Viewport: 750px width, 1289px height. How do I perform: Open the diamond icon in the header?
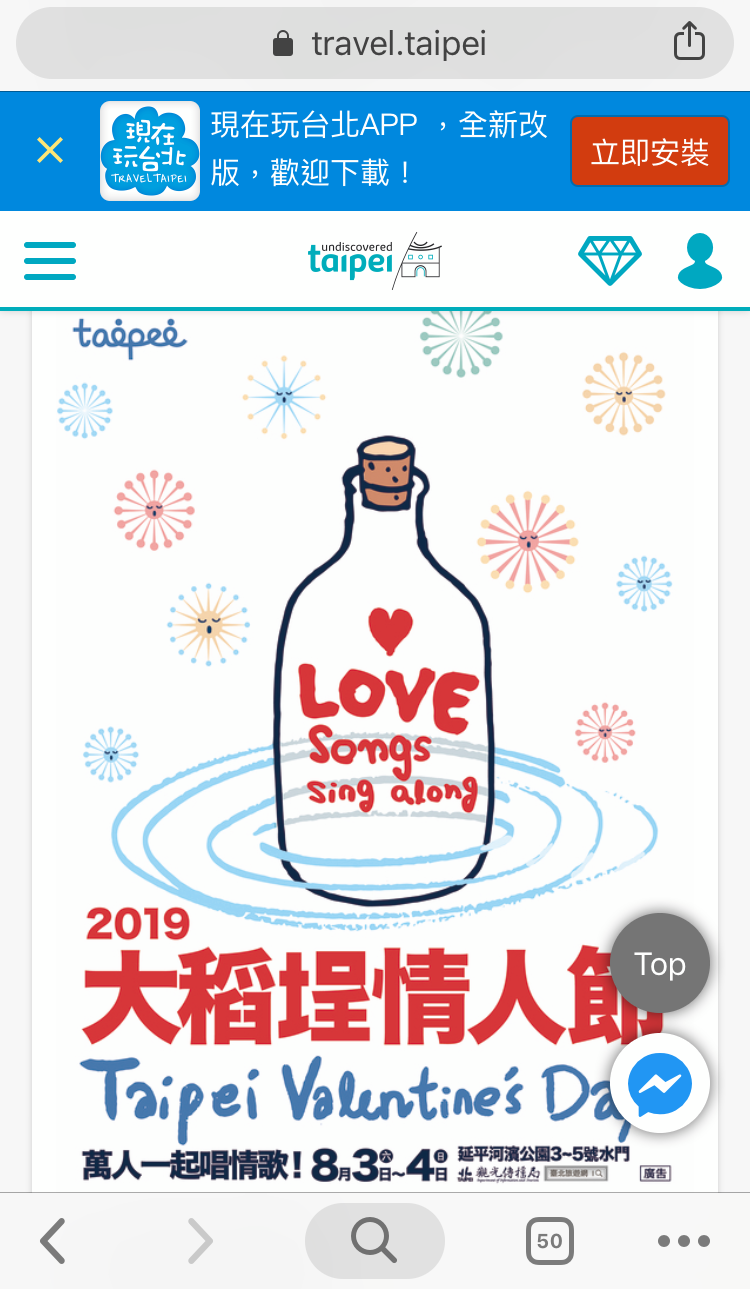pyautogui.click(x=610, y=260)
